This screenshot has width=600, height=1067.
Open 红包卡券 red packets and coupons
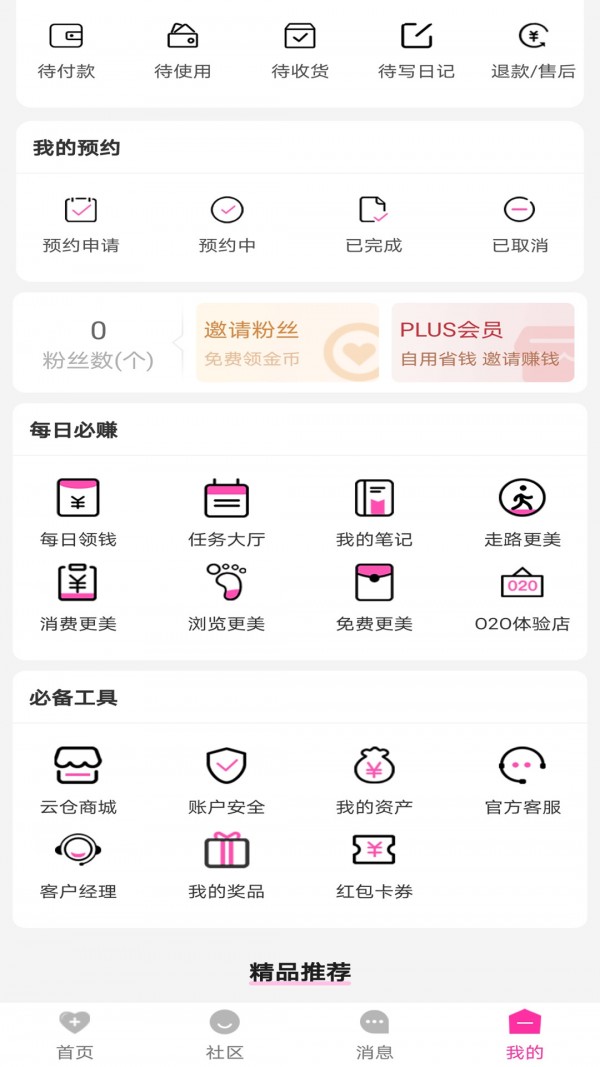tap(374, 864)
